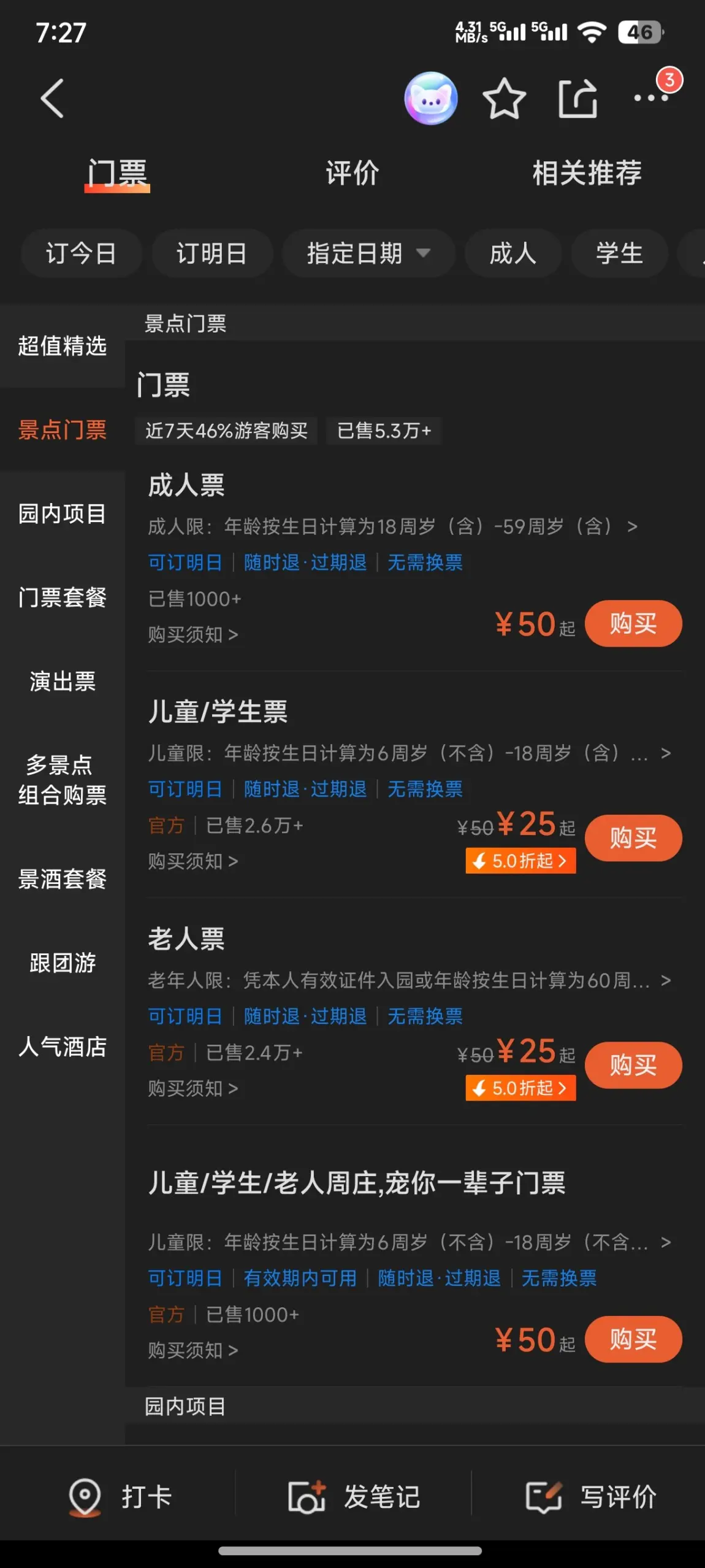Open the 5.0折起 discount tag under 老人票
This screenshot has width=705, height=1568.
pos(520,1088)
